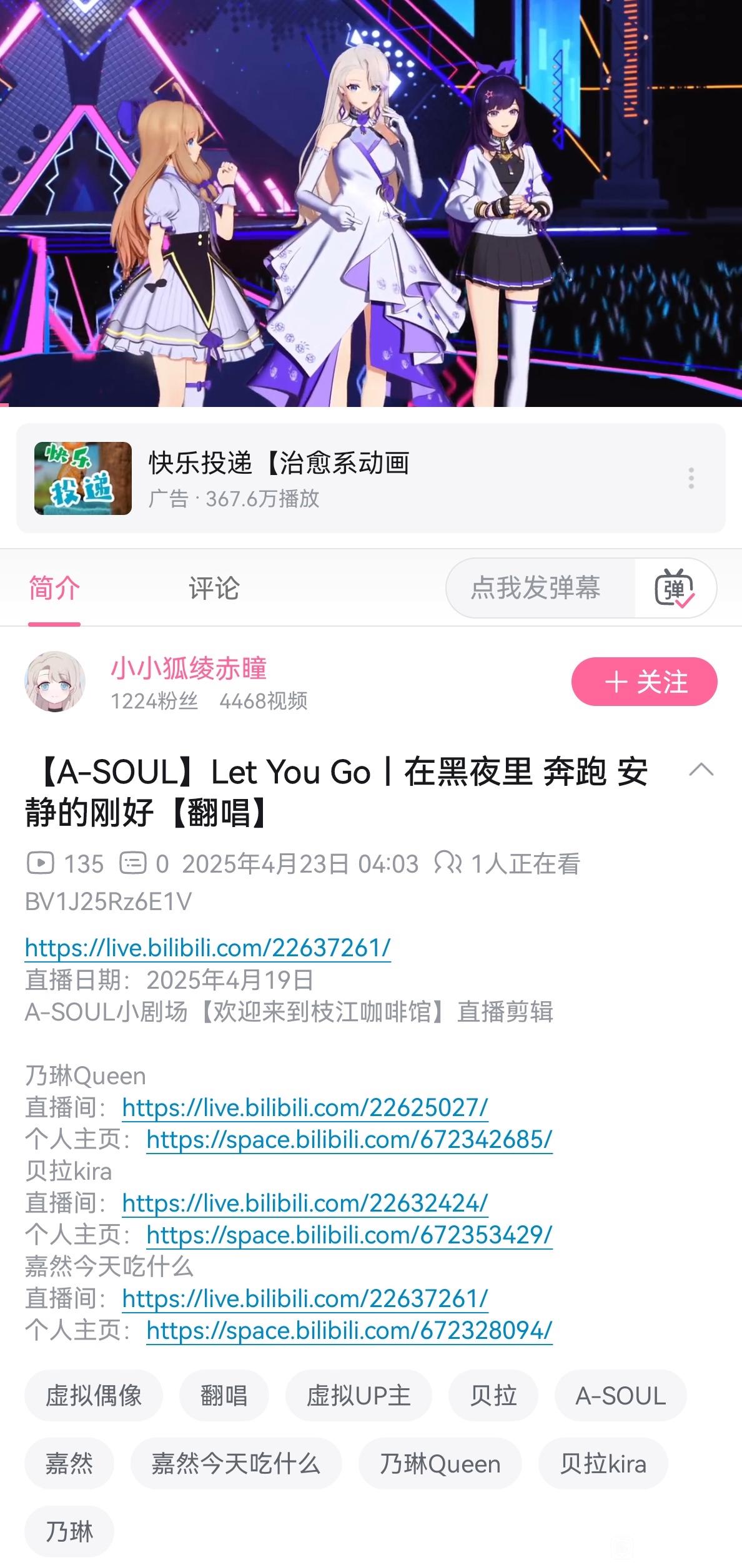The width and height of the screenshot is (742, 1568).
Task: Tap the video player to show controls
Action: pos(371,203)
